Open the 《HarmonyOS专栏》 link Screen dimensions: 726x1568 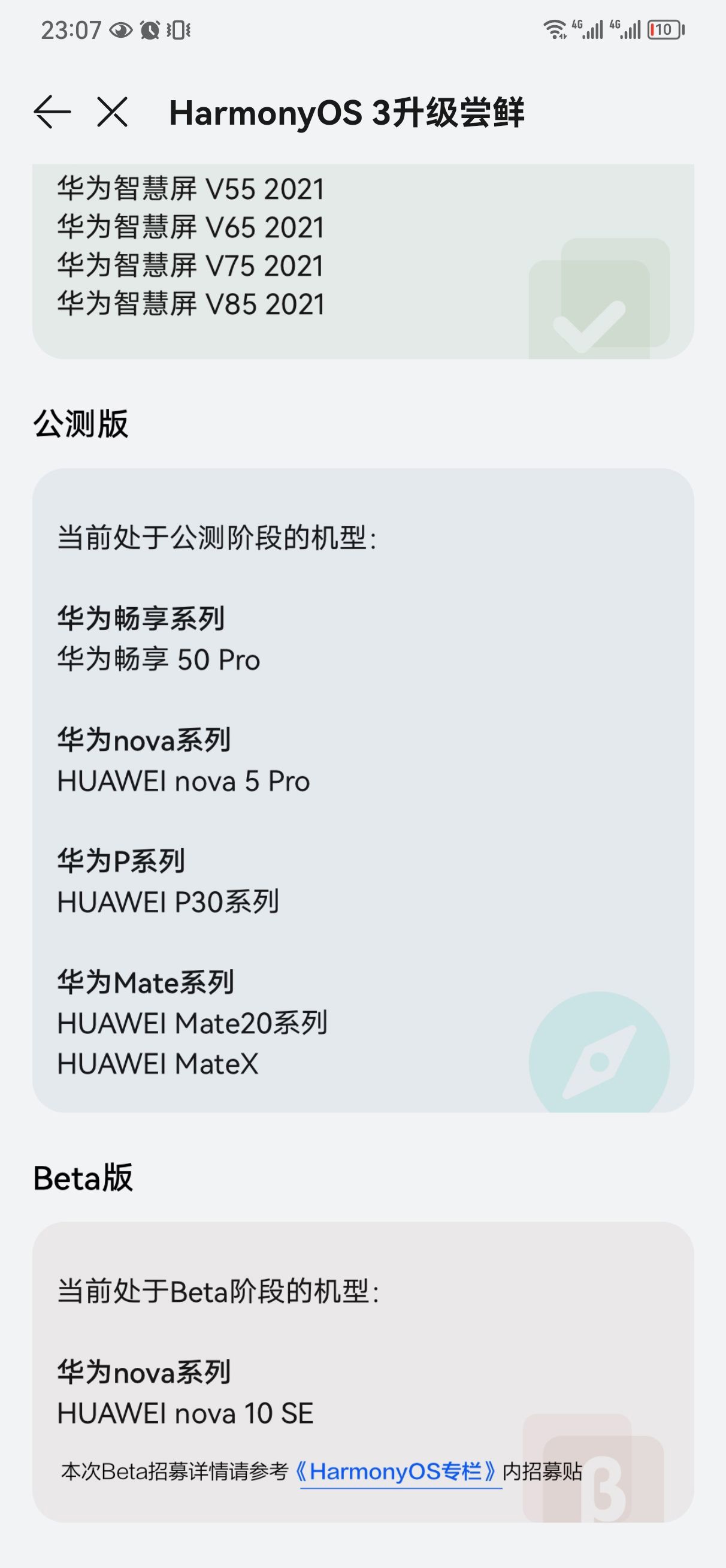pyautogui.click(x=400, y=1472)
